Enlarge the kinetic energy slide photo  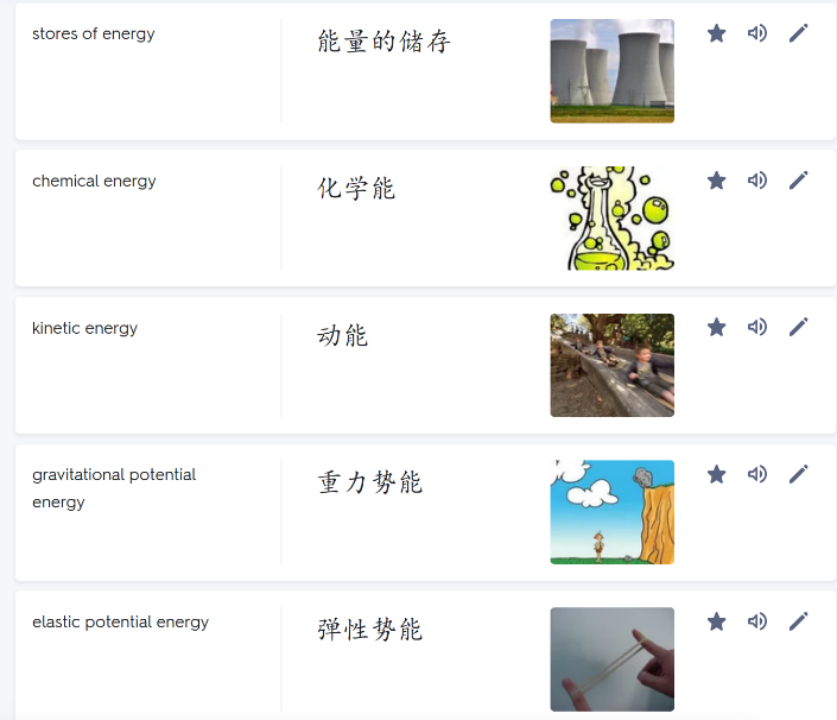612,365
